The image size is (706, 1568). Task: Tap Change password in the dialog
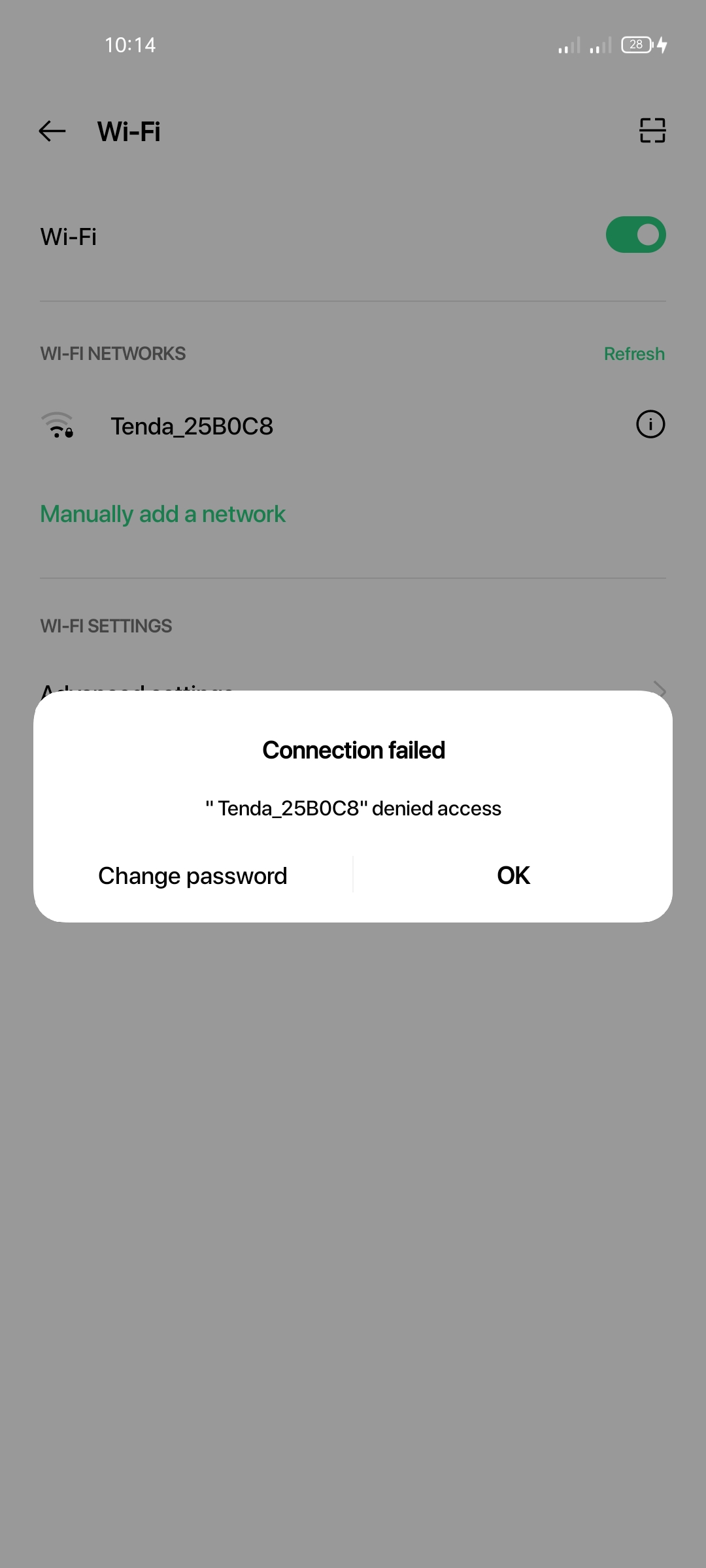click(193, 875)
